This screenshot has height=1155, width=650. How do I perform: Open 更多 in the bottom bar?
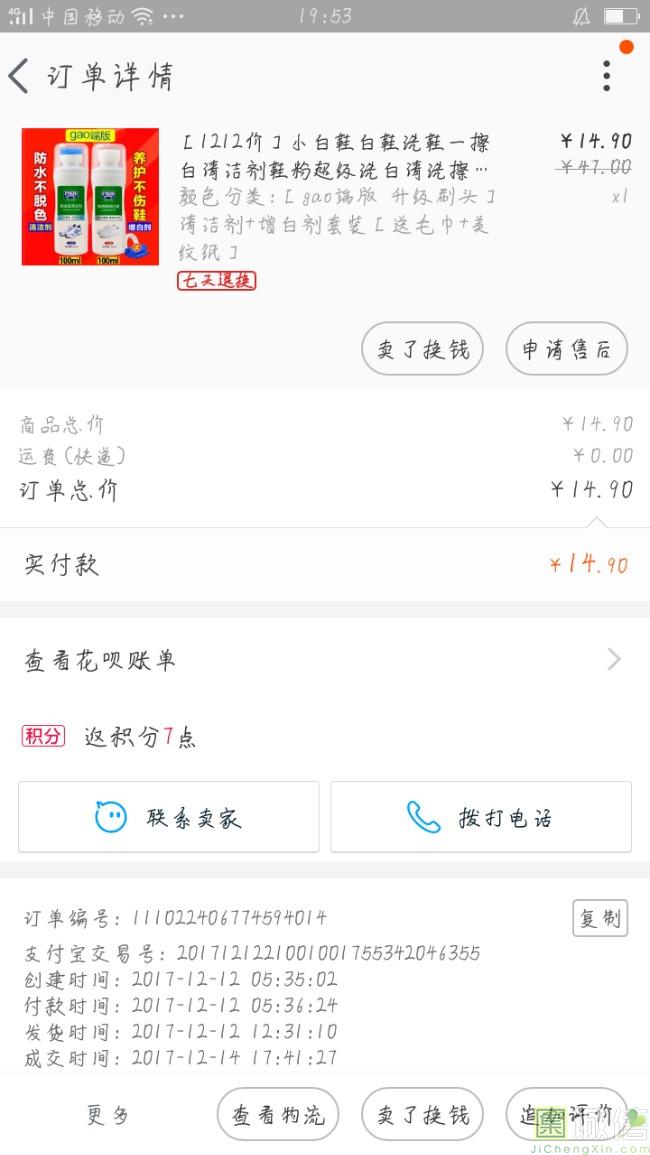pyautogui.click(x=108, y=1115)
